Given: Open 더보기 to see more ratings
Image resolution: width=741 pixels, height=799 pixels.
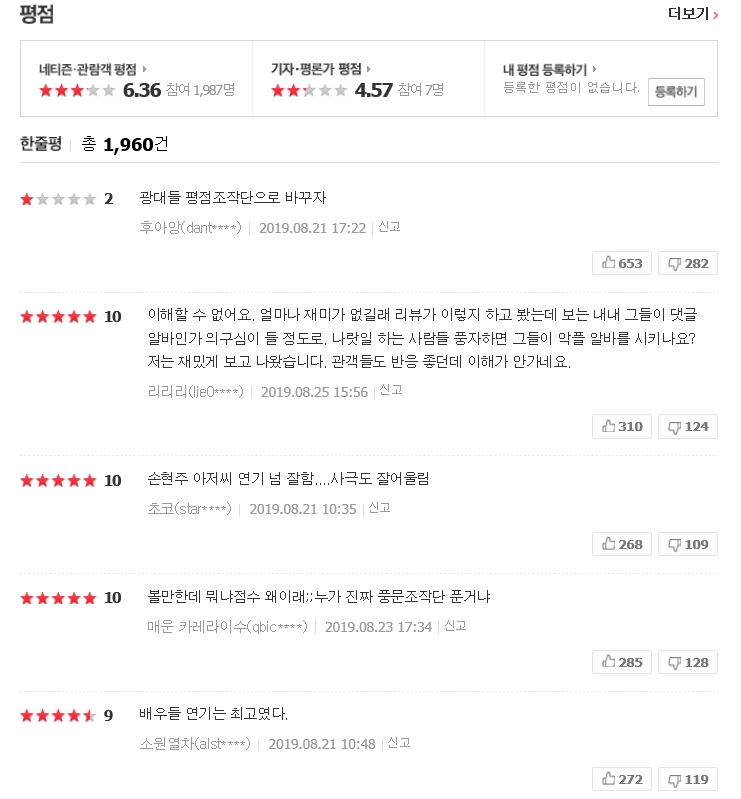Looking at the screenshot, I should tap(693, 14).
